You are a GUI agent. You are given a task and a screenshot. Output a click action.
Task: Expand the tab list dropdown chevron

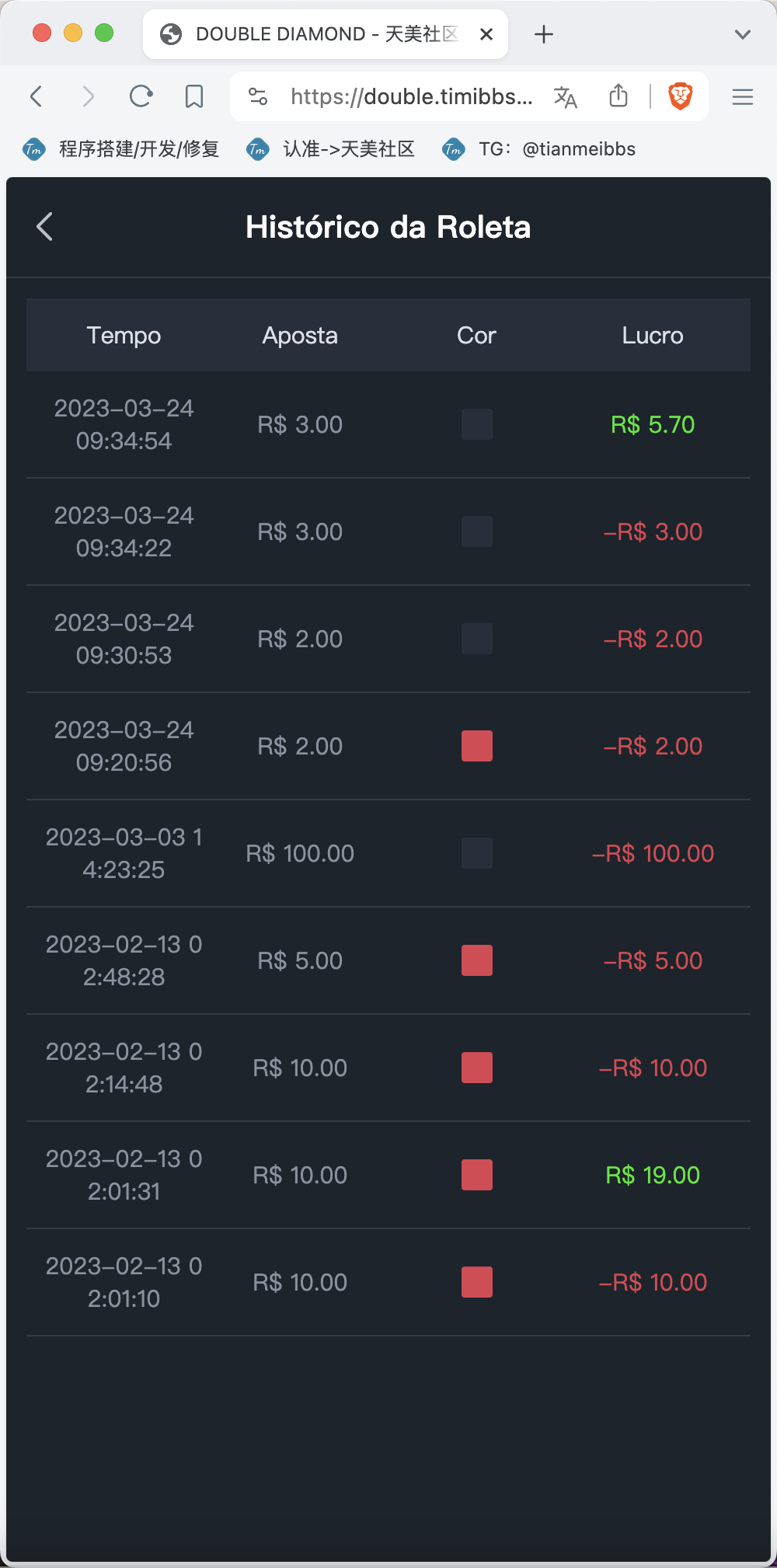[x=743, y=34]
